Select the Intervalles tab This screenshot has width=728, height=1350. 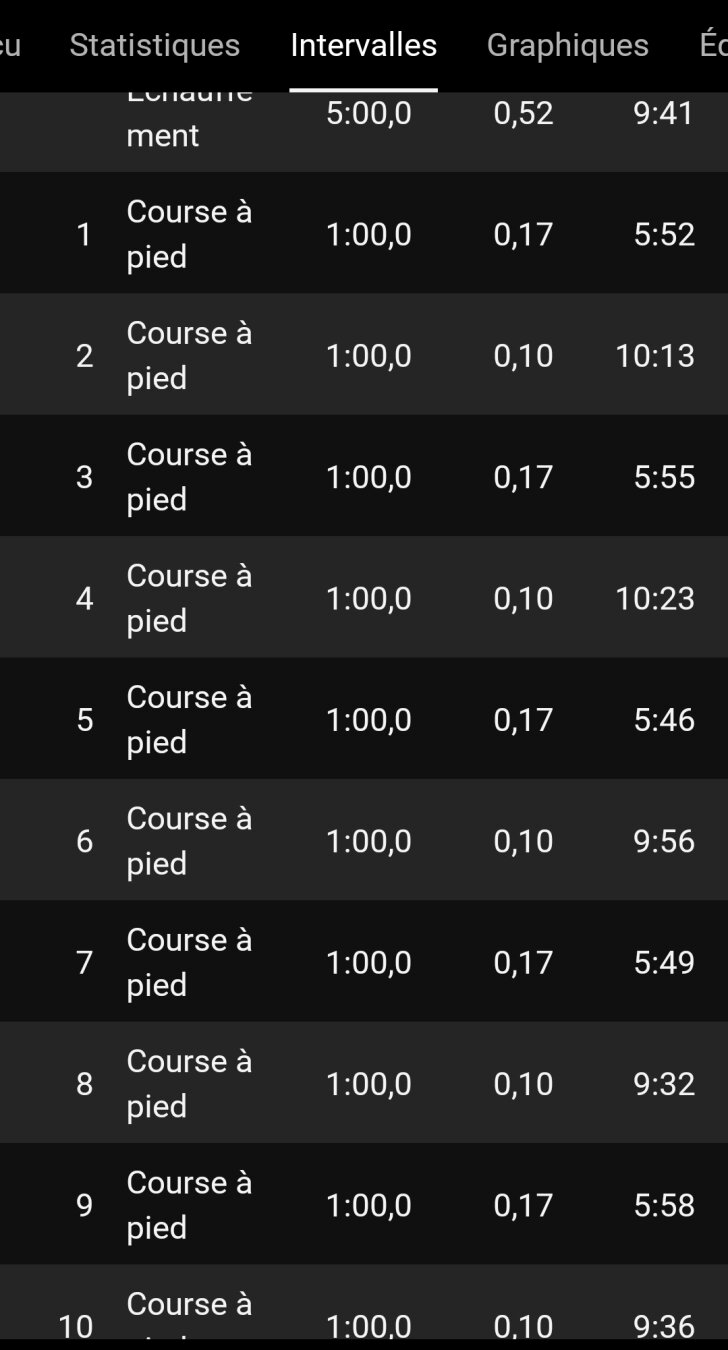pos(363,45)
